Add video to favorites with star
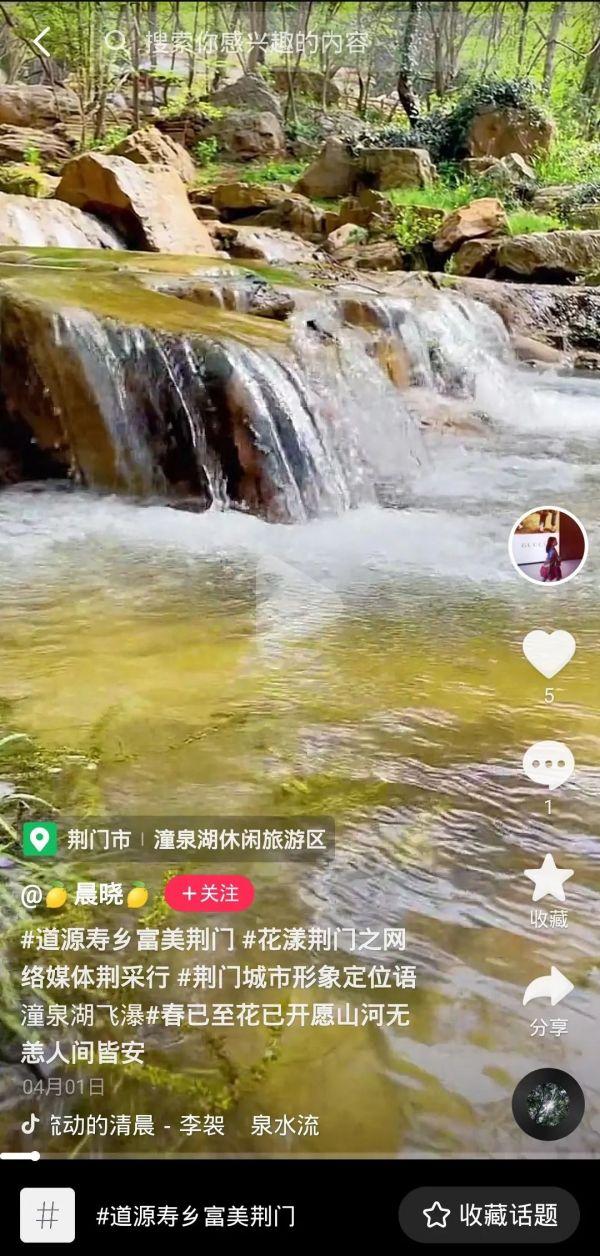Screen dimensions: 600x1256 (x=548, y=880)
